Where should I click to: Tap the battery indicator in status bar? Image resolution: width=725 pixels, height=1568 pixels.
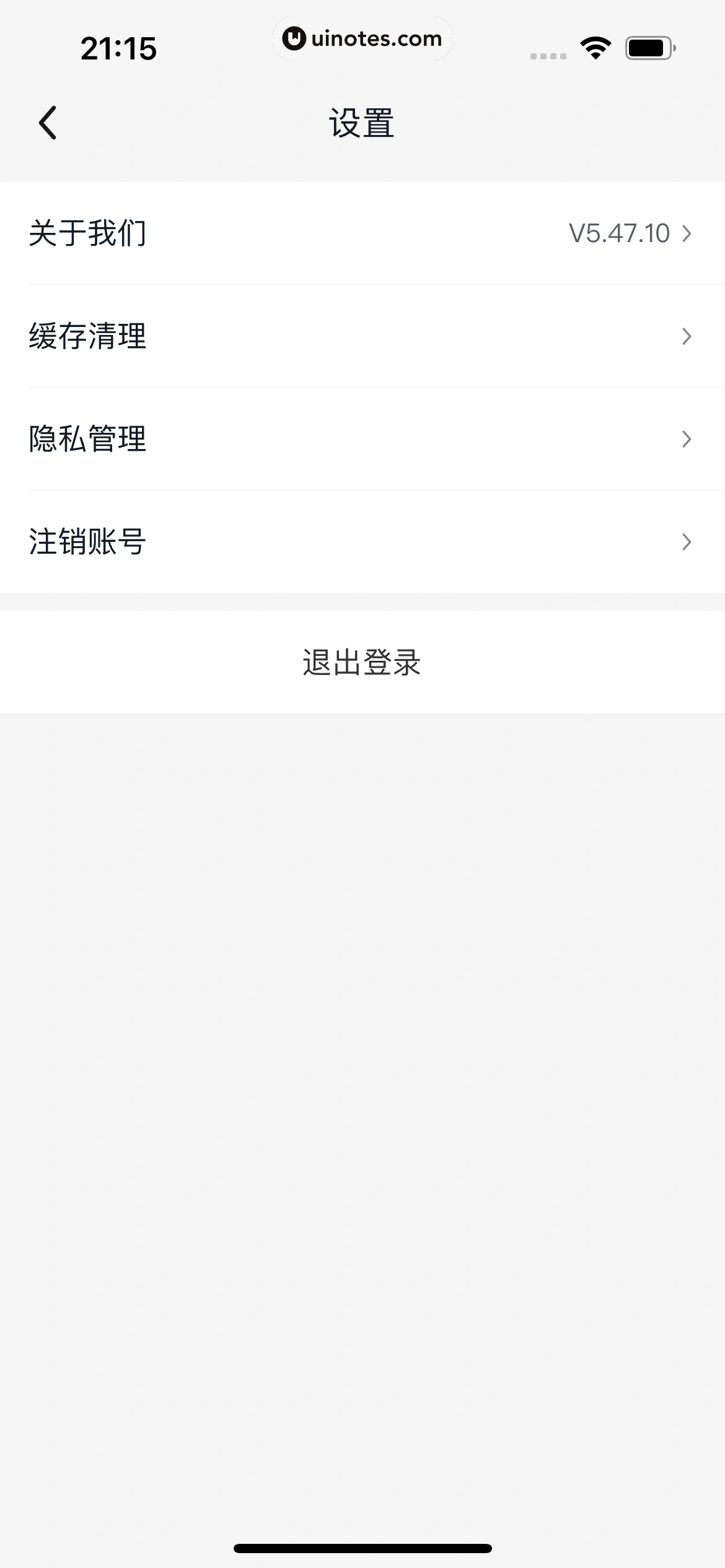pyautogui.click(x=647, y=46)
